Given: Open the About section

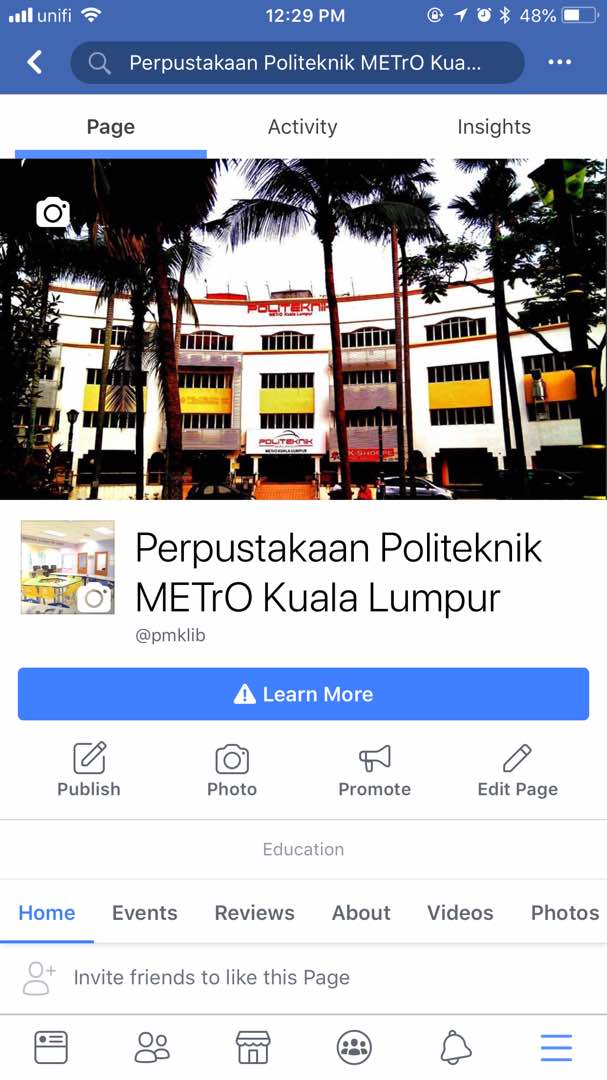Looking at the screenshot, I should coord(361,913).
